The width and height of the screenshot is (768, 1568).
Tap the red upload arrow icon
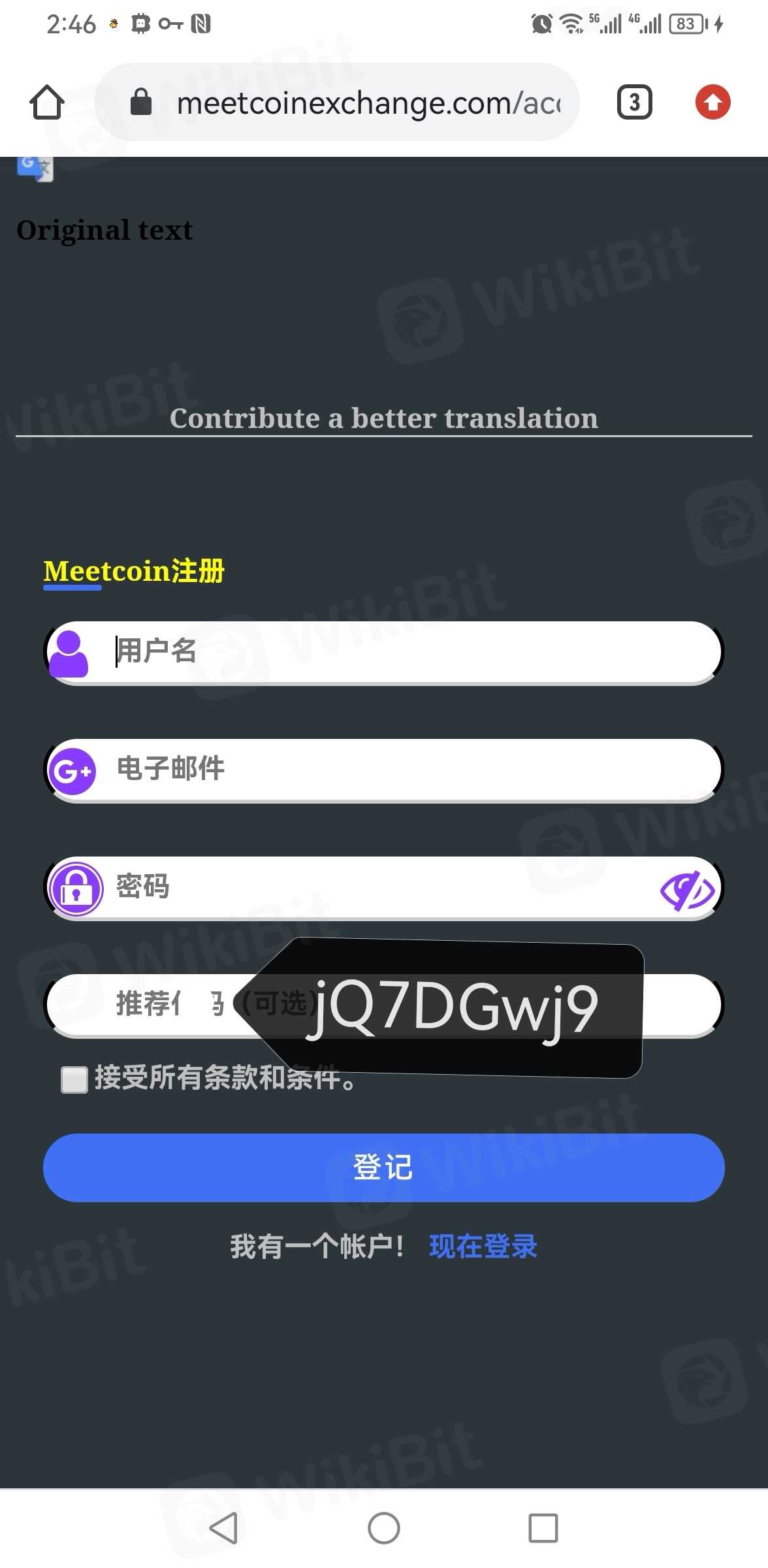pyautogui.click(x=712, y=102)
